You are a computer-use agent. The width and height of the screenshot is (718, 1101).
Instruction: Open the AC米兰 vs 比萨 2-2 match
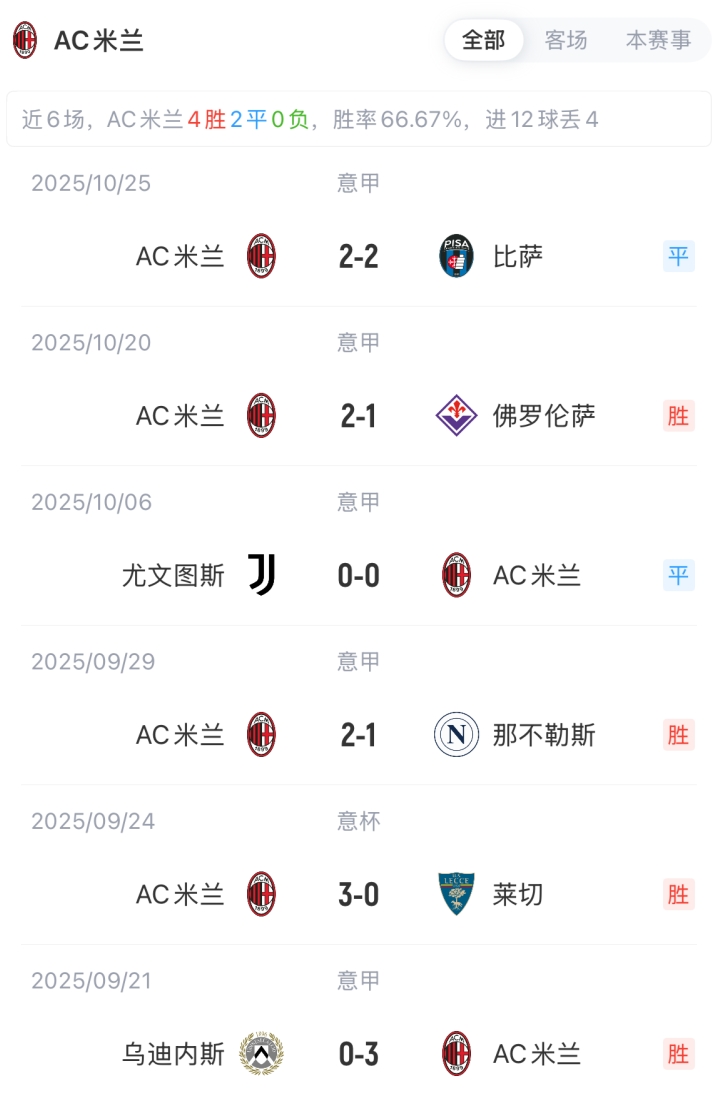pyautogui.click(x=358, y=256)
